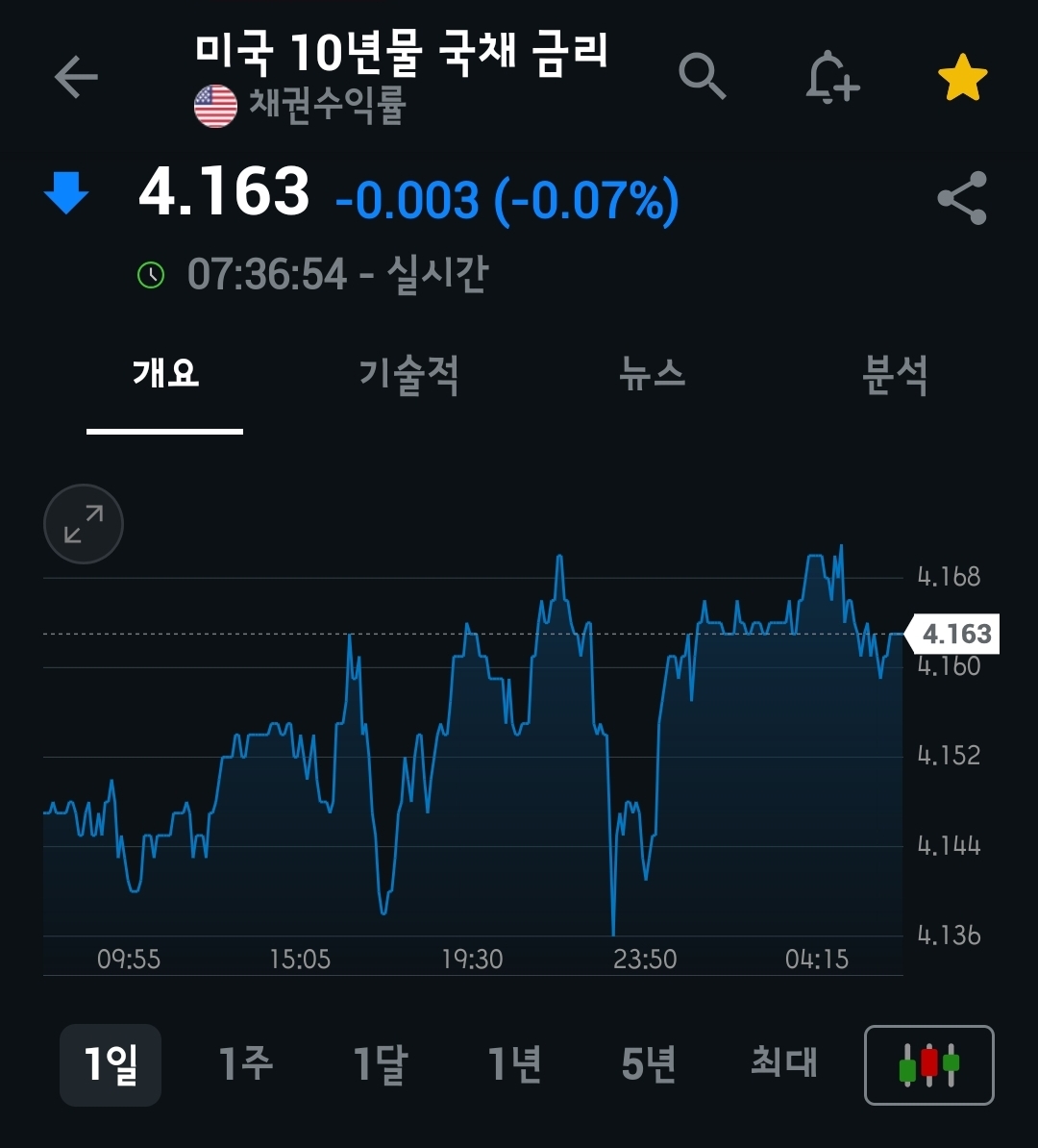Switch to the 기술적 tab

tap(408, 374)
